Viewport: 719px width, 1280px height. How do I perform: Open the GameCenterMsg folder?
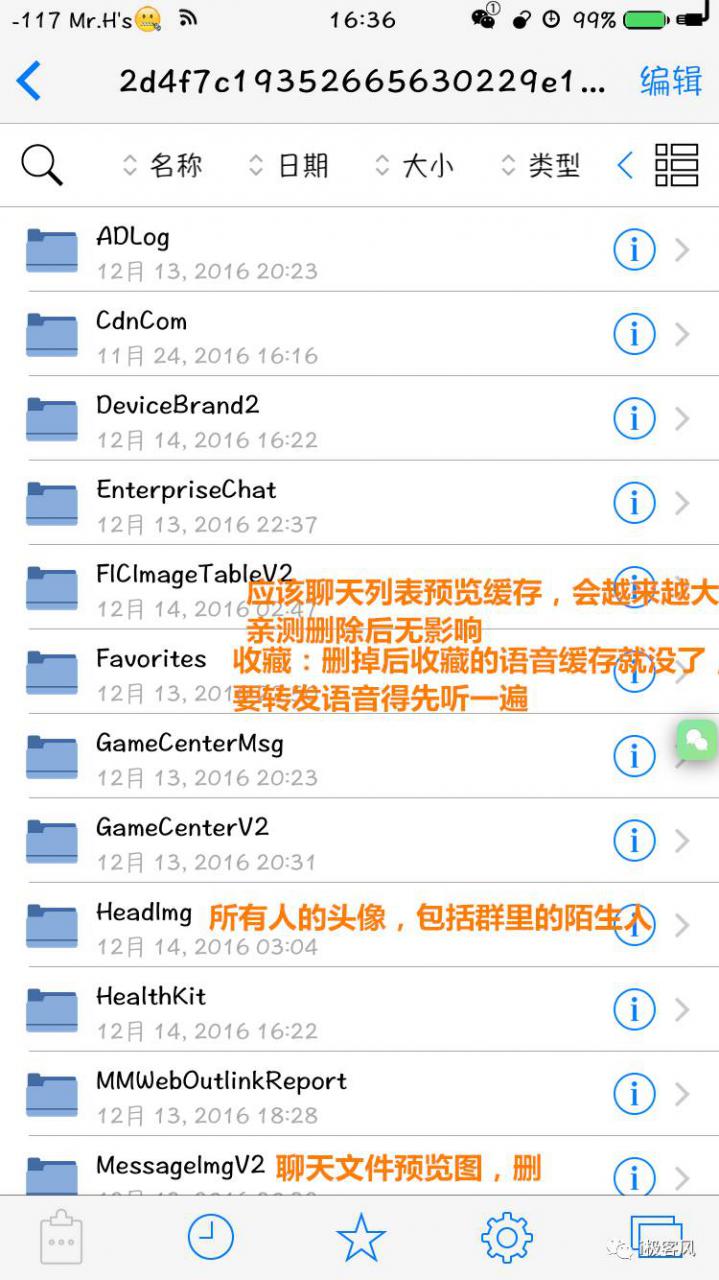coord(300,757)
